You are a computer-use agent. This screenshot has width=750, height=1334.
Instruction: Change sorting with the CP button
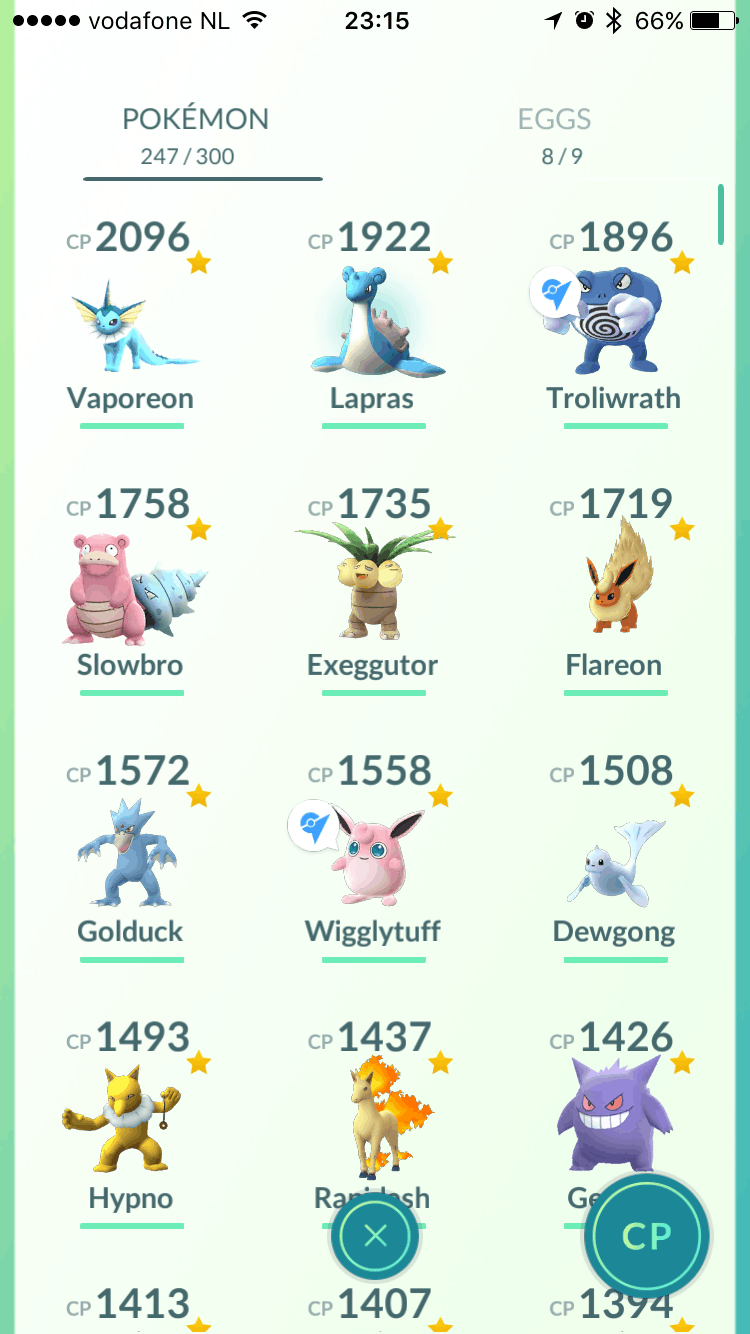pos(646,1237)
